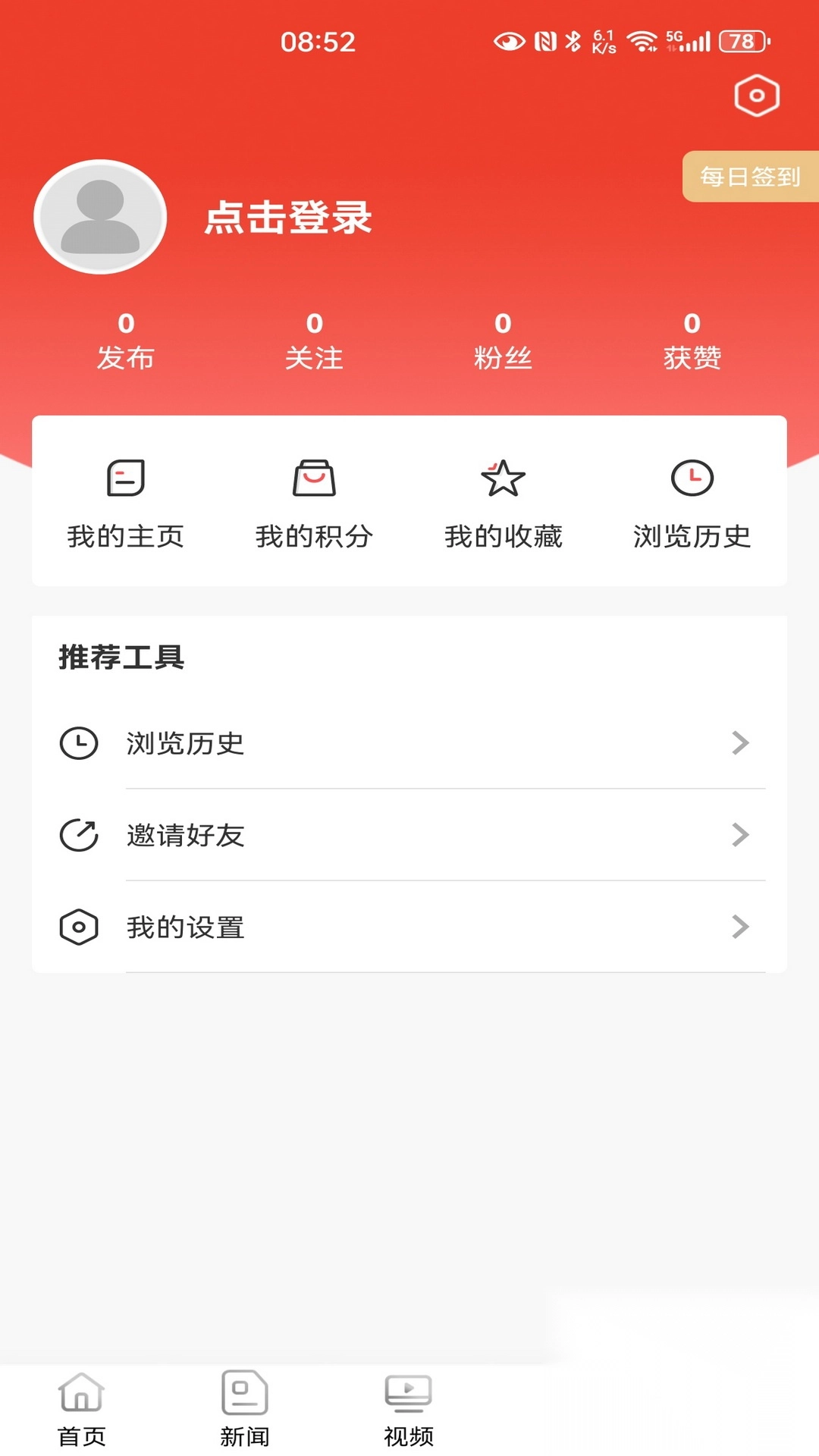Tap the share icon next to 邀请好友

pos(78,835)
